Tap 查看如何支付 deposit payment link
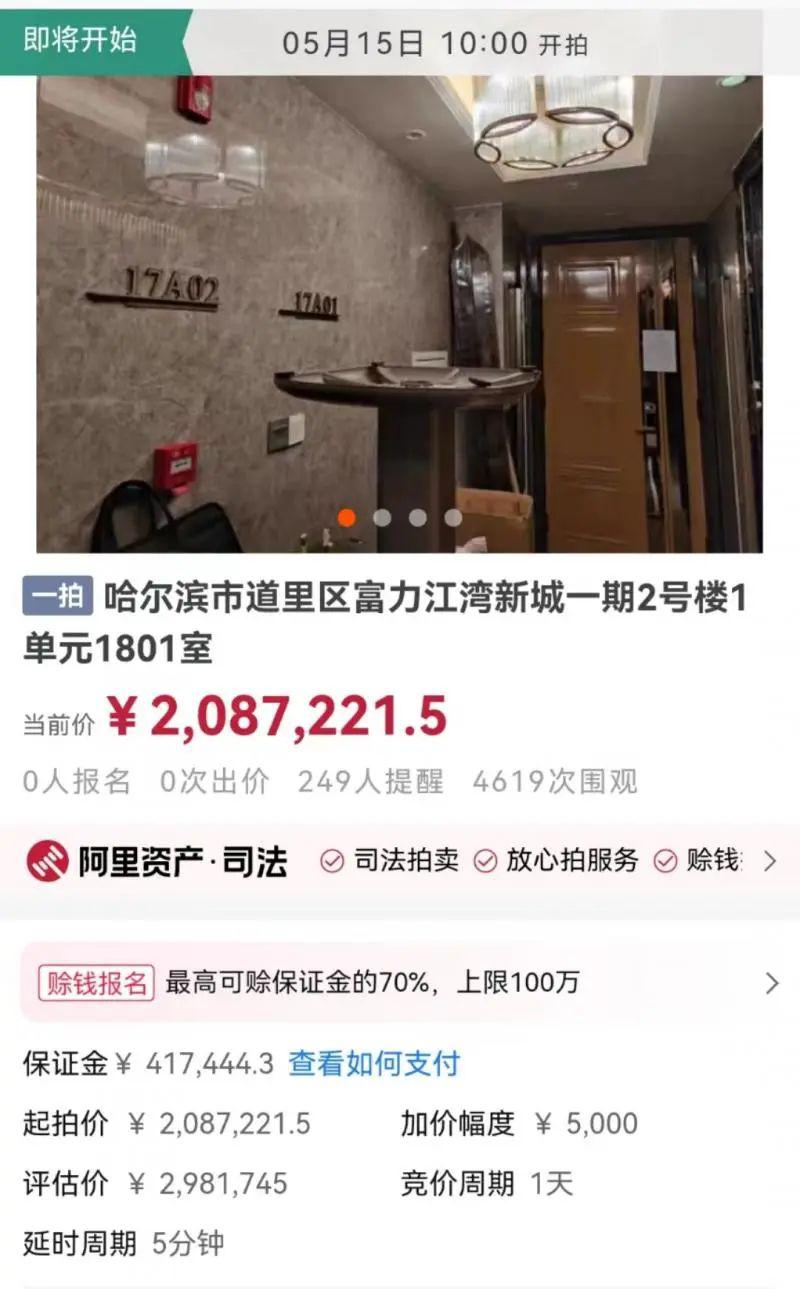Screen dimensions: 800x1289 click(x=374, y=1064)
